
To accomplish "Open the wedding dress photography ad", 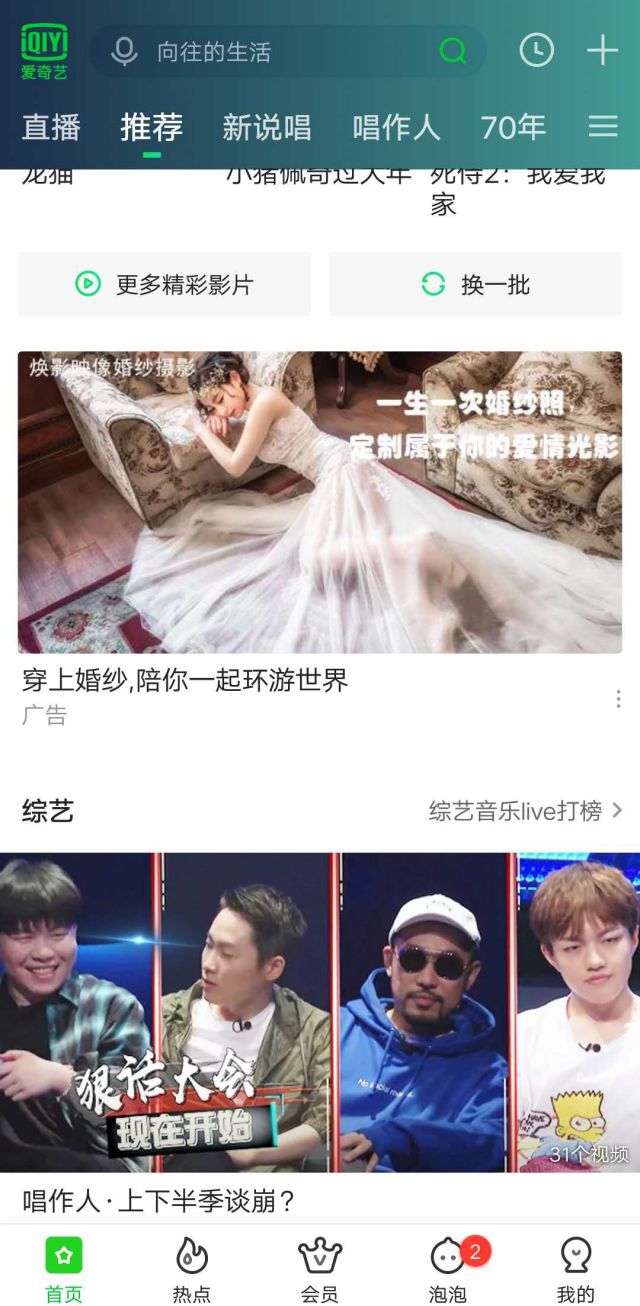I will click(x=320, y=502).
